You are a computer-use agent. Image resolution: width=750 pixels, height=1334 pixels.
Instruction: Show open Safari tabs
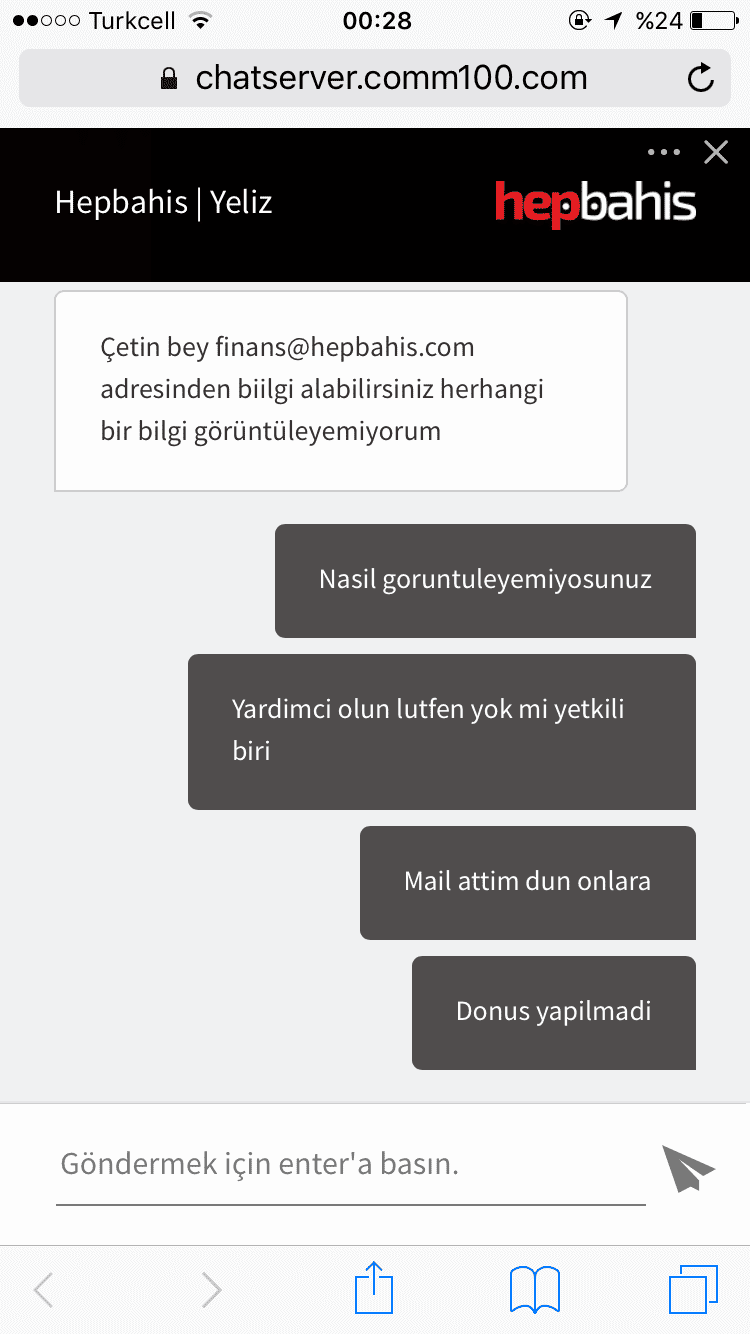[693, 1289]
